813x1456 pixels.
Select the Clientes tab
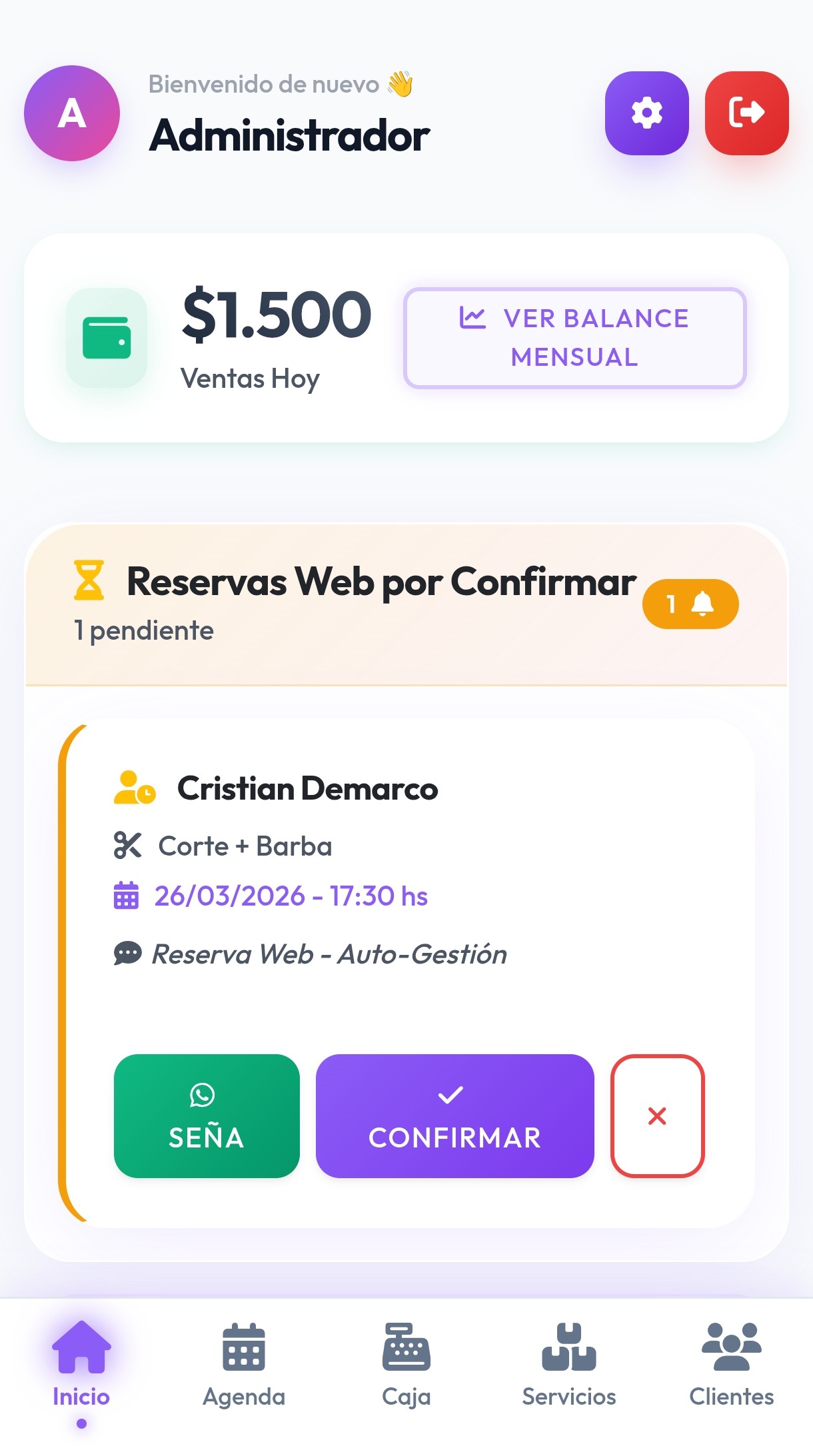(731, 1364)
